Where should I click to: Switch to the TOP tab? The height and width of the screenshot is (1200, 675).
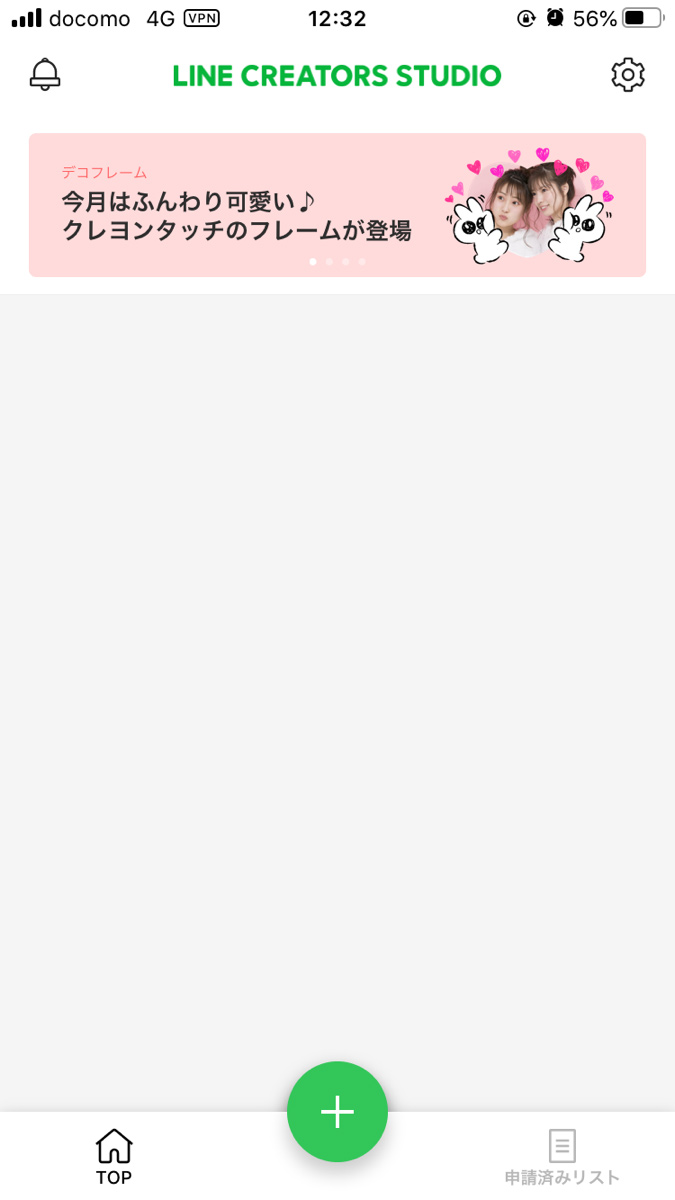tap(114, 1157)
